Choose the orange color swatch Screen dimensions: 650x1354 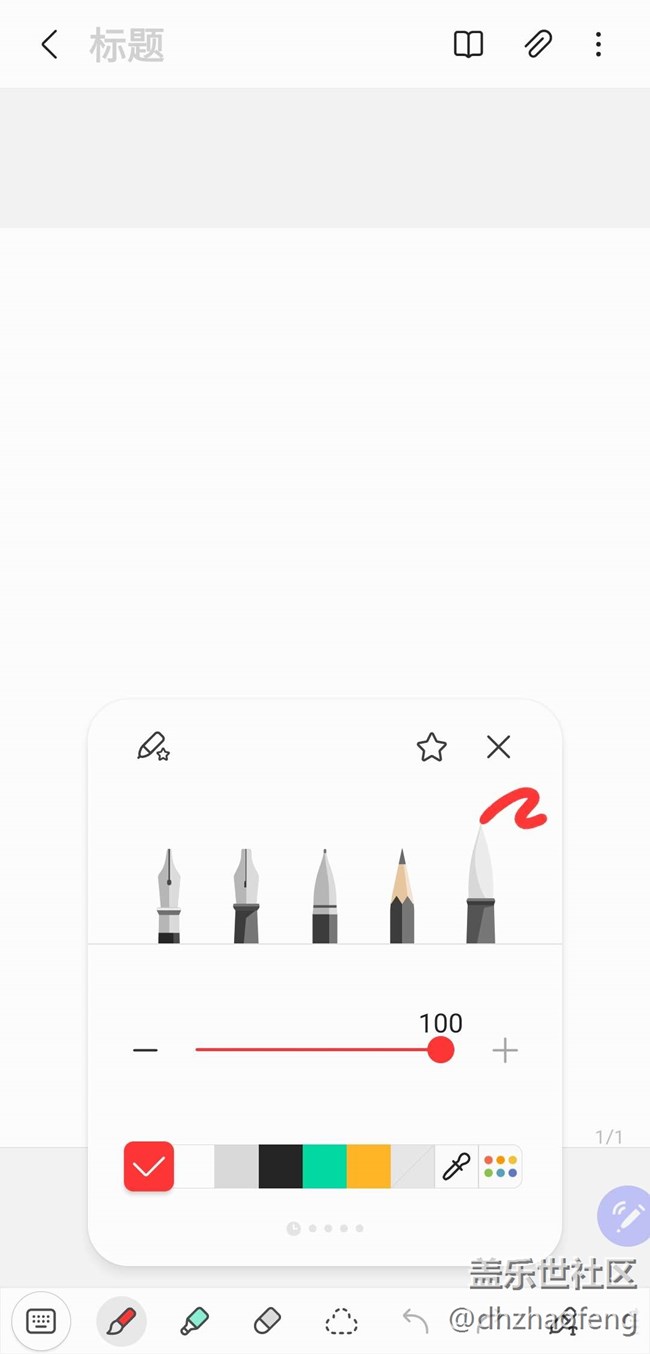tap(368, 1167)
